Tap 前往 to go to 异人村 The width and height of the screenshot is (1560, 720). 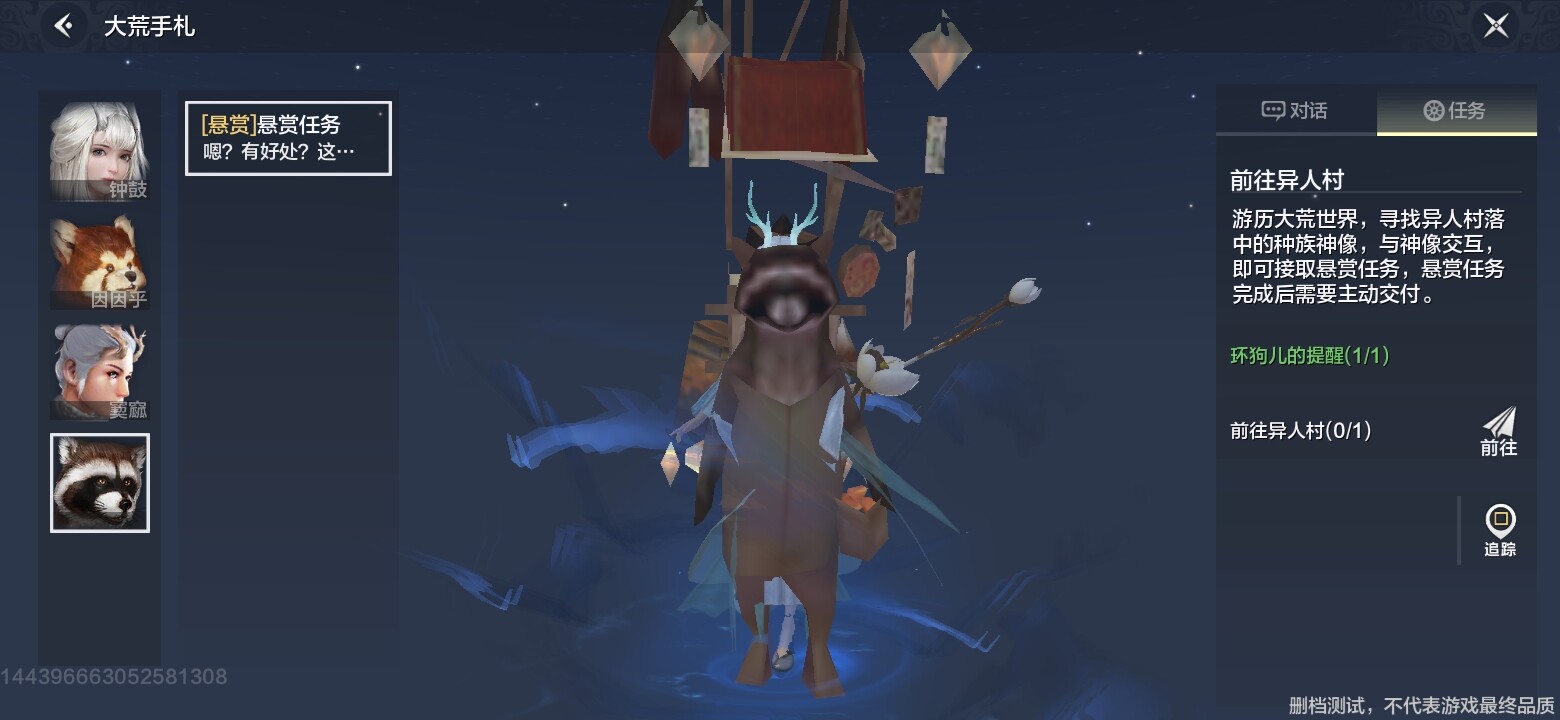click(1498, 432)
